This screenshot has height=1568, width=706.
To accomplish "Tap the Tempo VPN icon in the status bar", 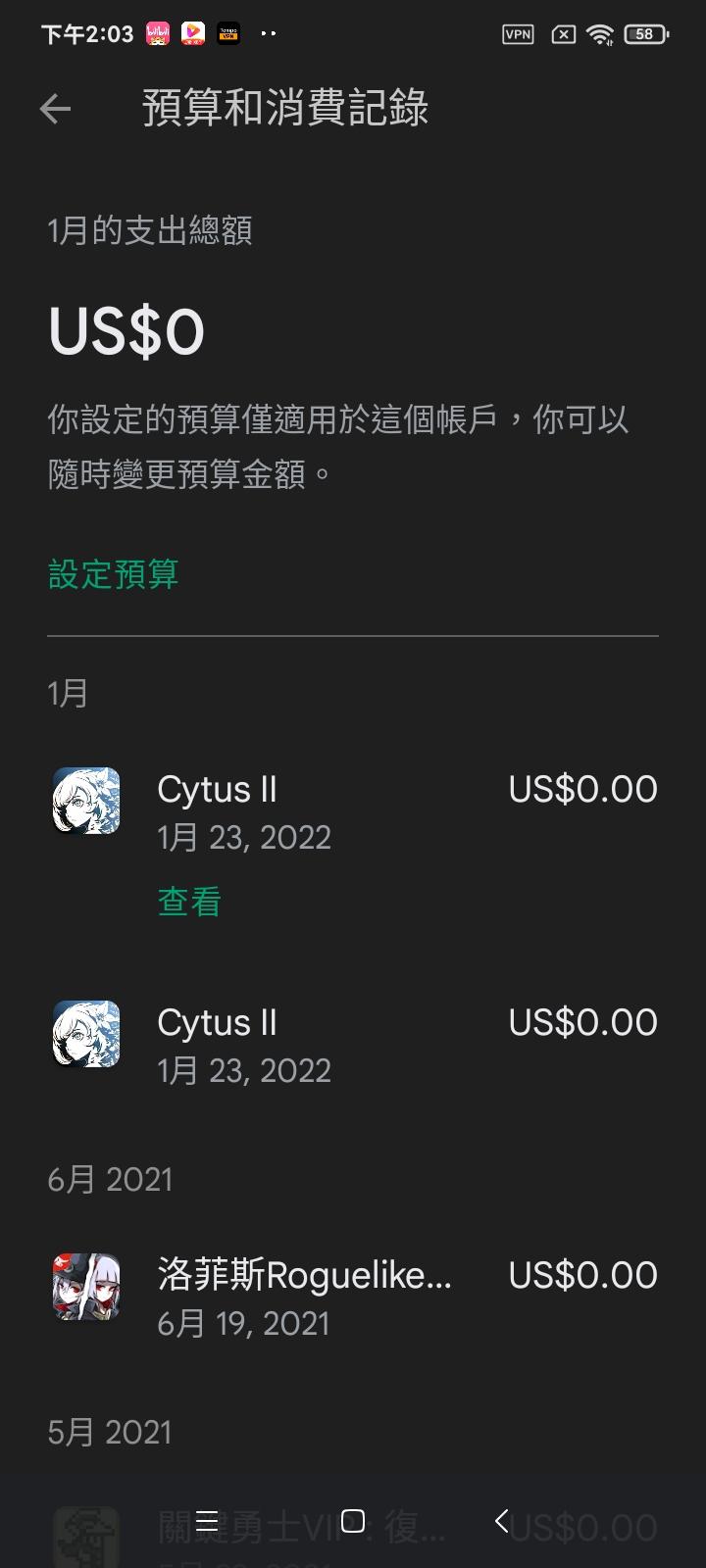I will pos(227,32).
